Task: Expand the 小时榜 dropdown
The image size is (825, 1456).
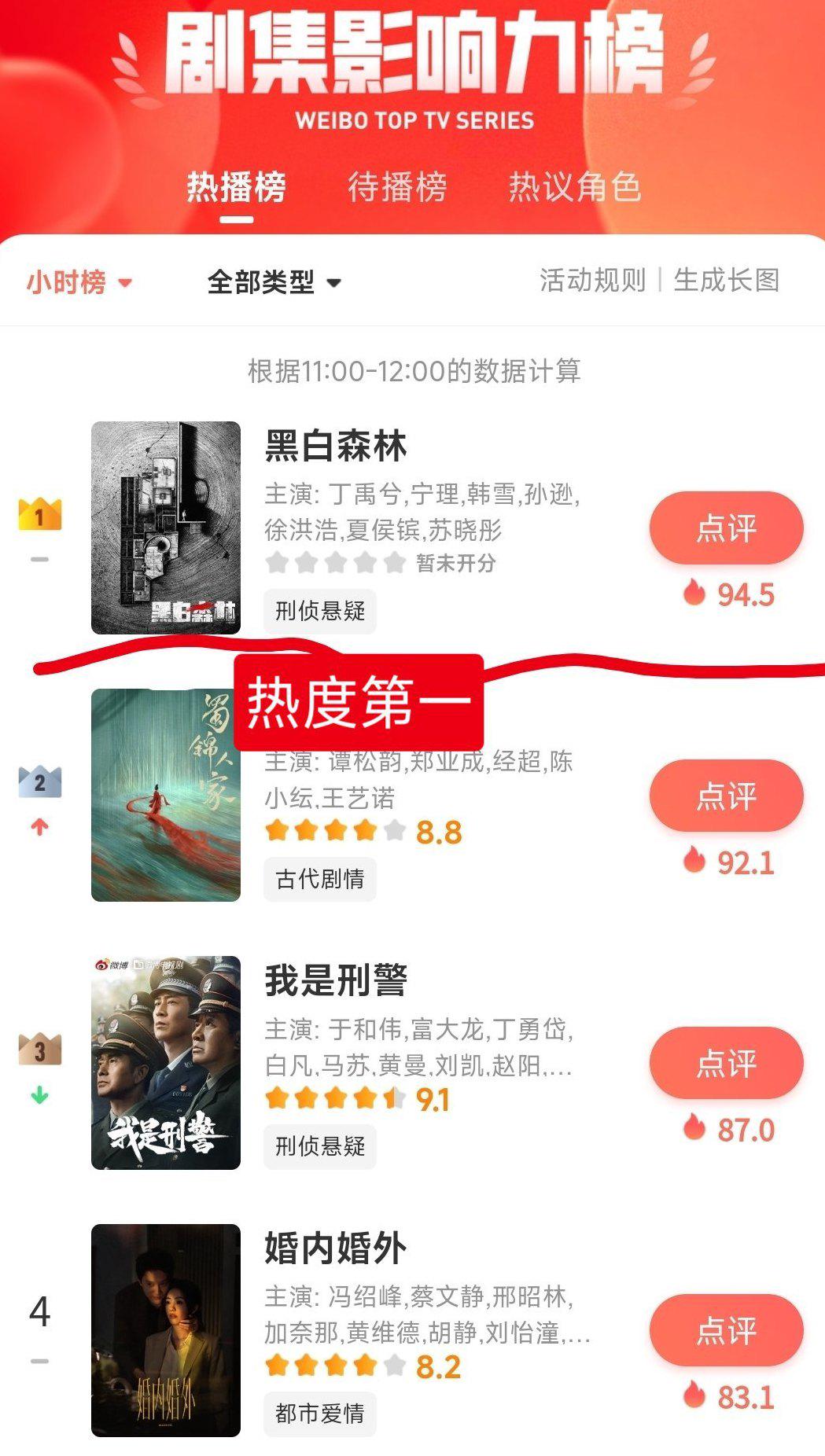Action: pyautogui.click(x=79, y=281)
